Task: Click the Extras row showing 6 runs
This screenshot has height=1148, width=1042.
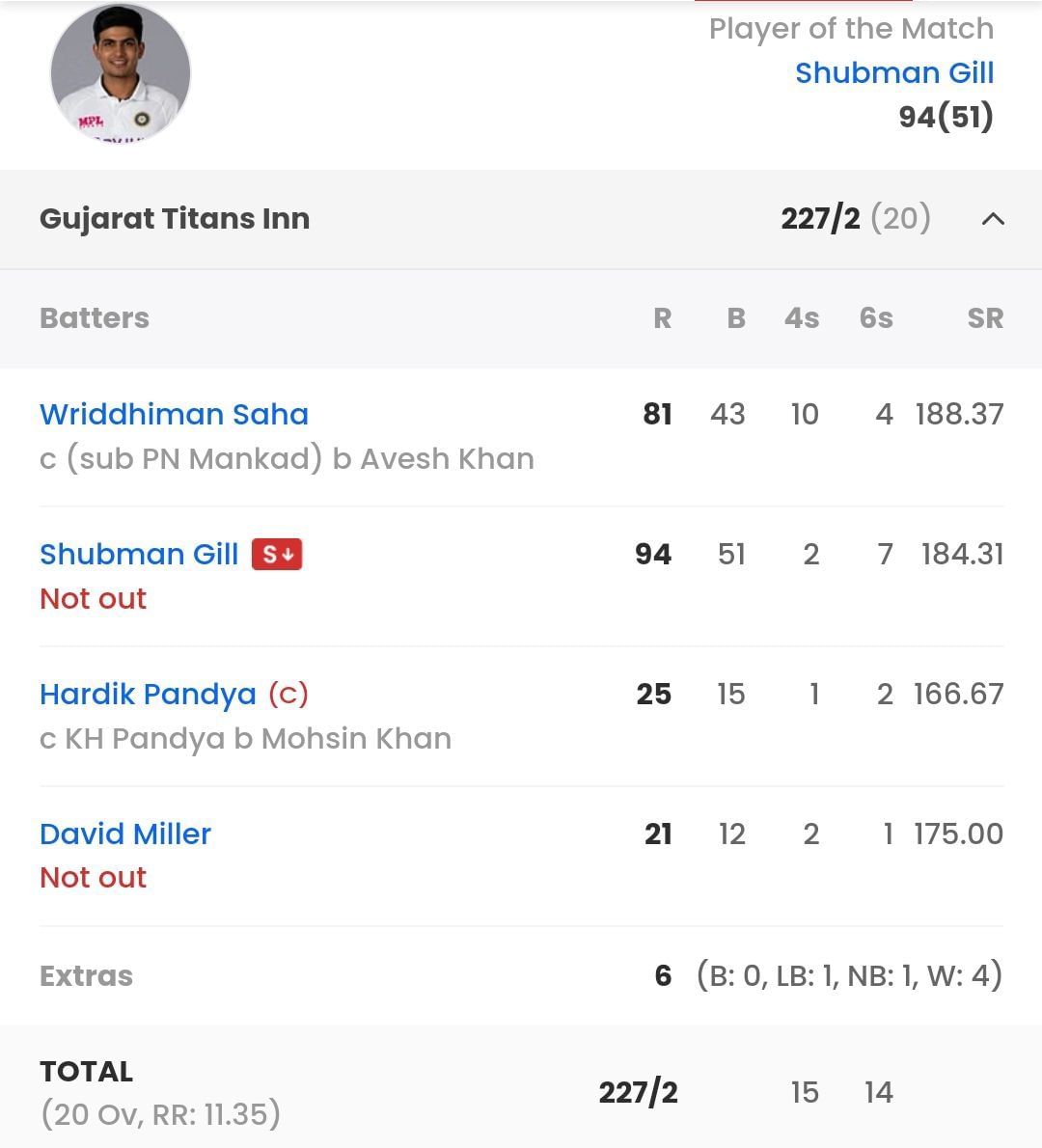Action: (x=86, y=975)
